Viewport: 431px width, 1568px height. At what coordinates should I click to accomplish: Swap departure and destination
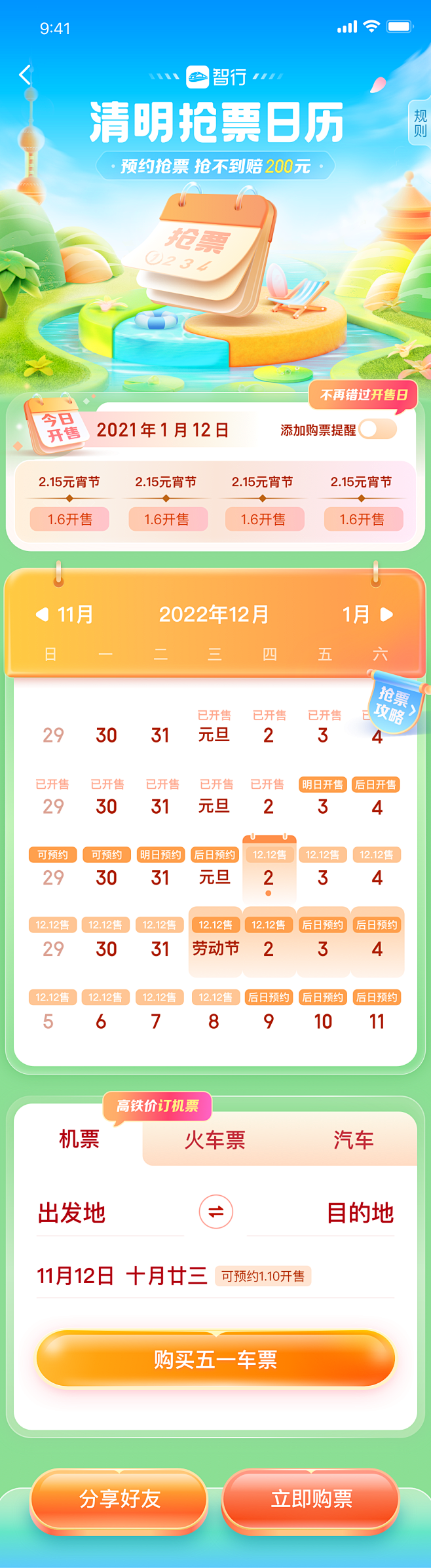point(216,1212)
